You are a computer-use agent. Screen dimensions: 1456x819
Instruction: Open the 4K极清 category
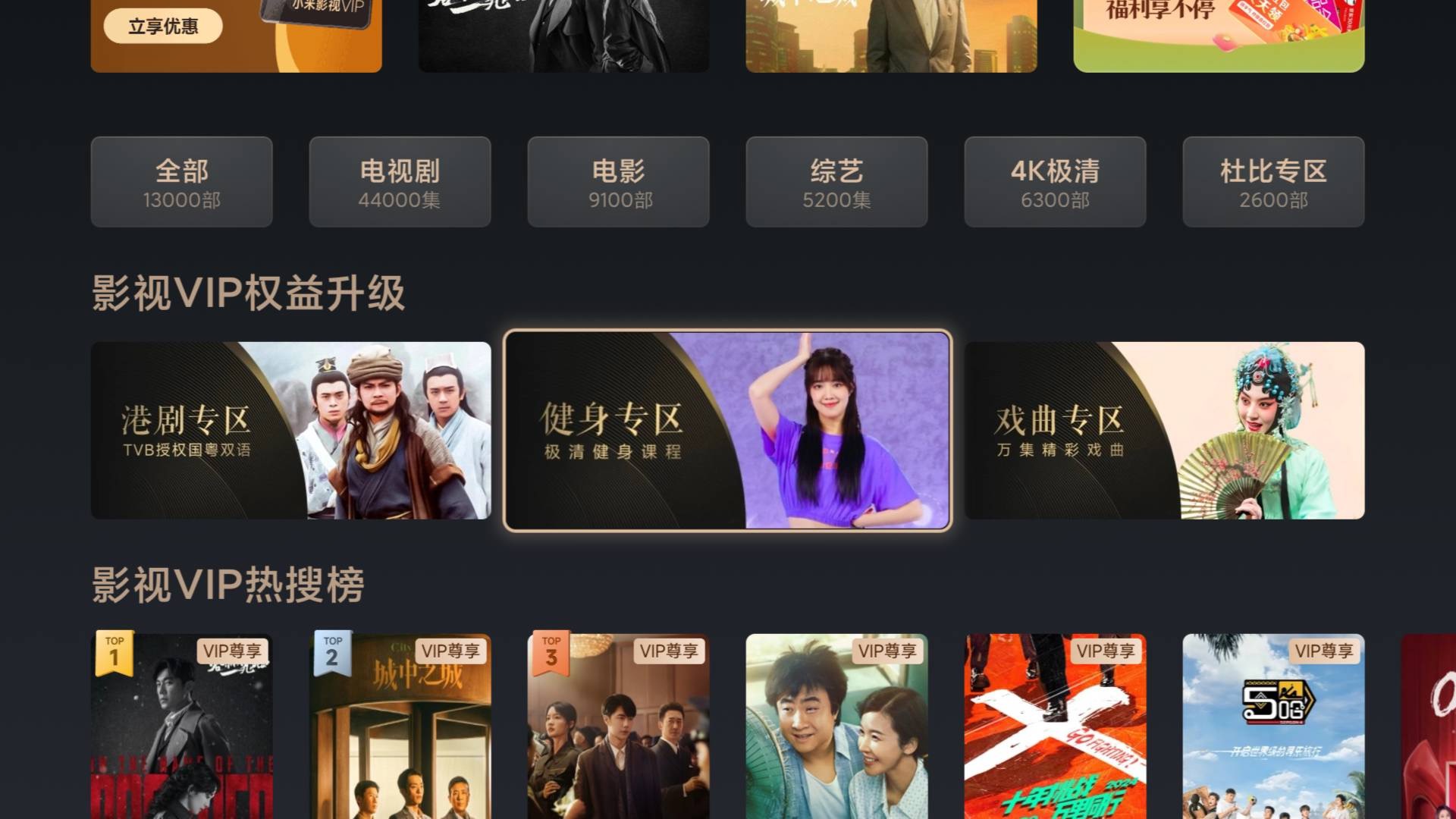(1055, 182)
